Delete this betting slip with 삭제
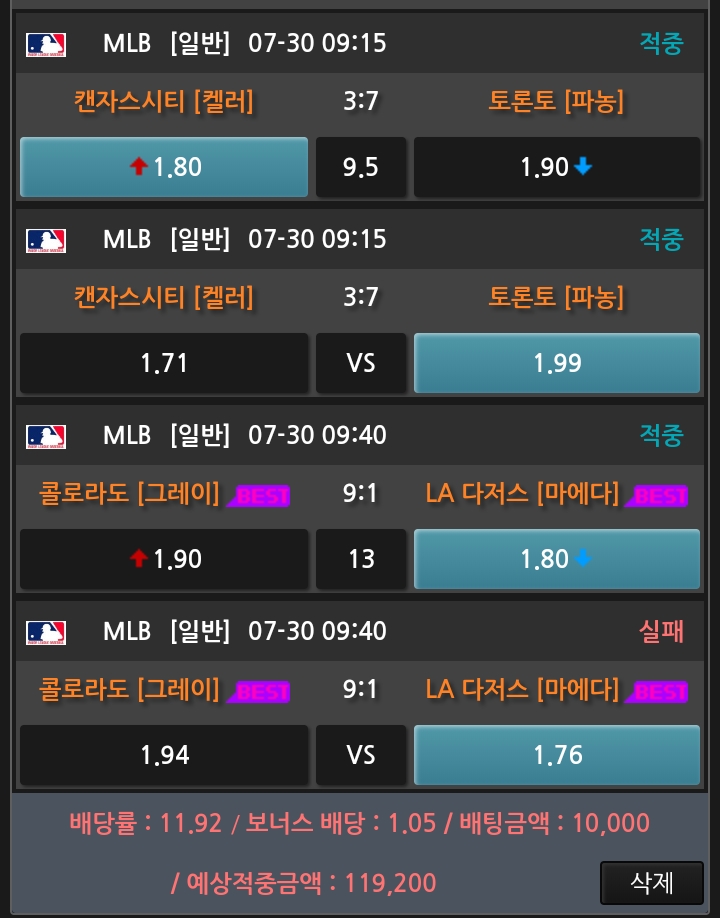 click(651, 882)
